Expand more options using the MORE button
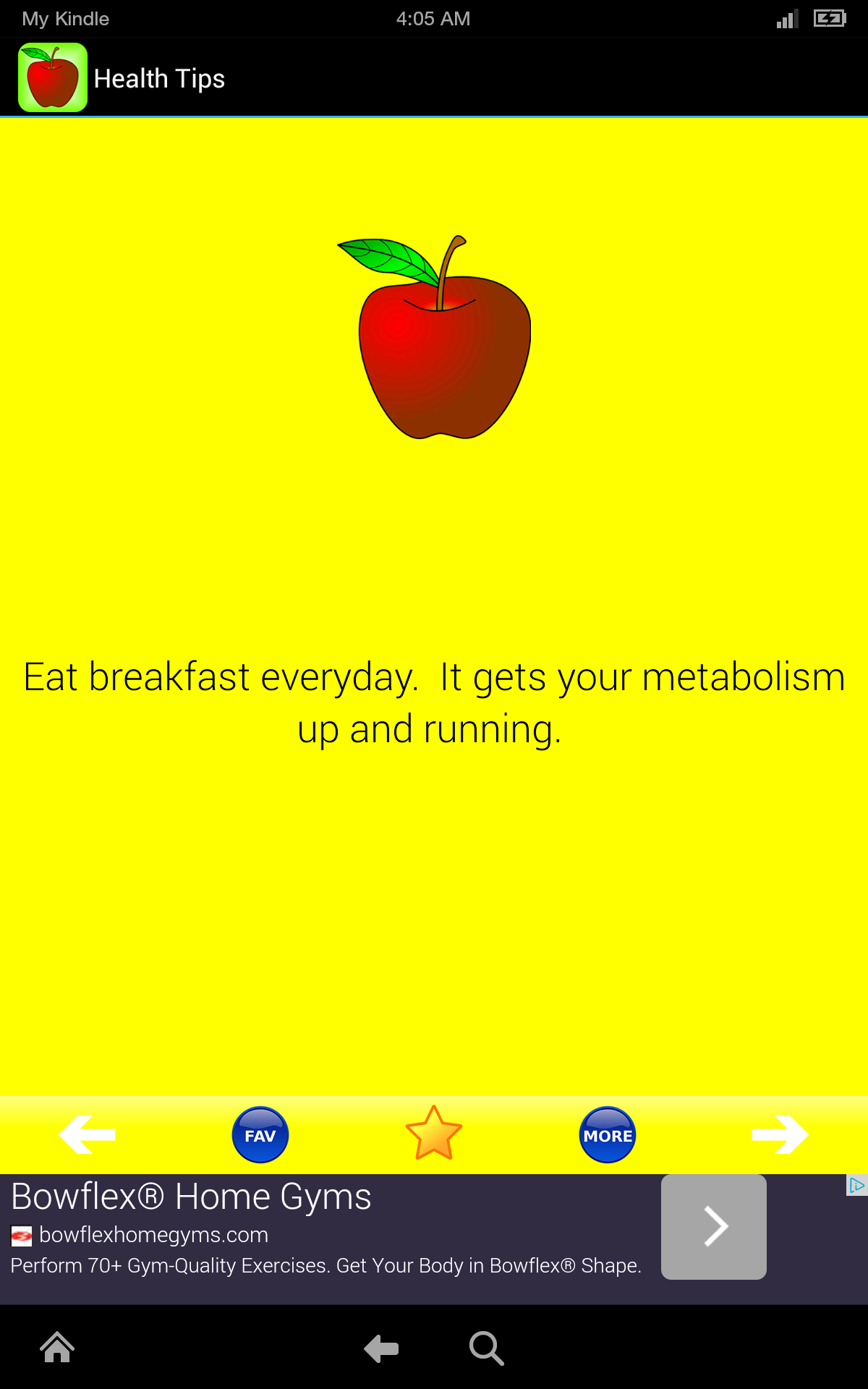 coord(608,1134)
